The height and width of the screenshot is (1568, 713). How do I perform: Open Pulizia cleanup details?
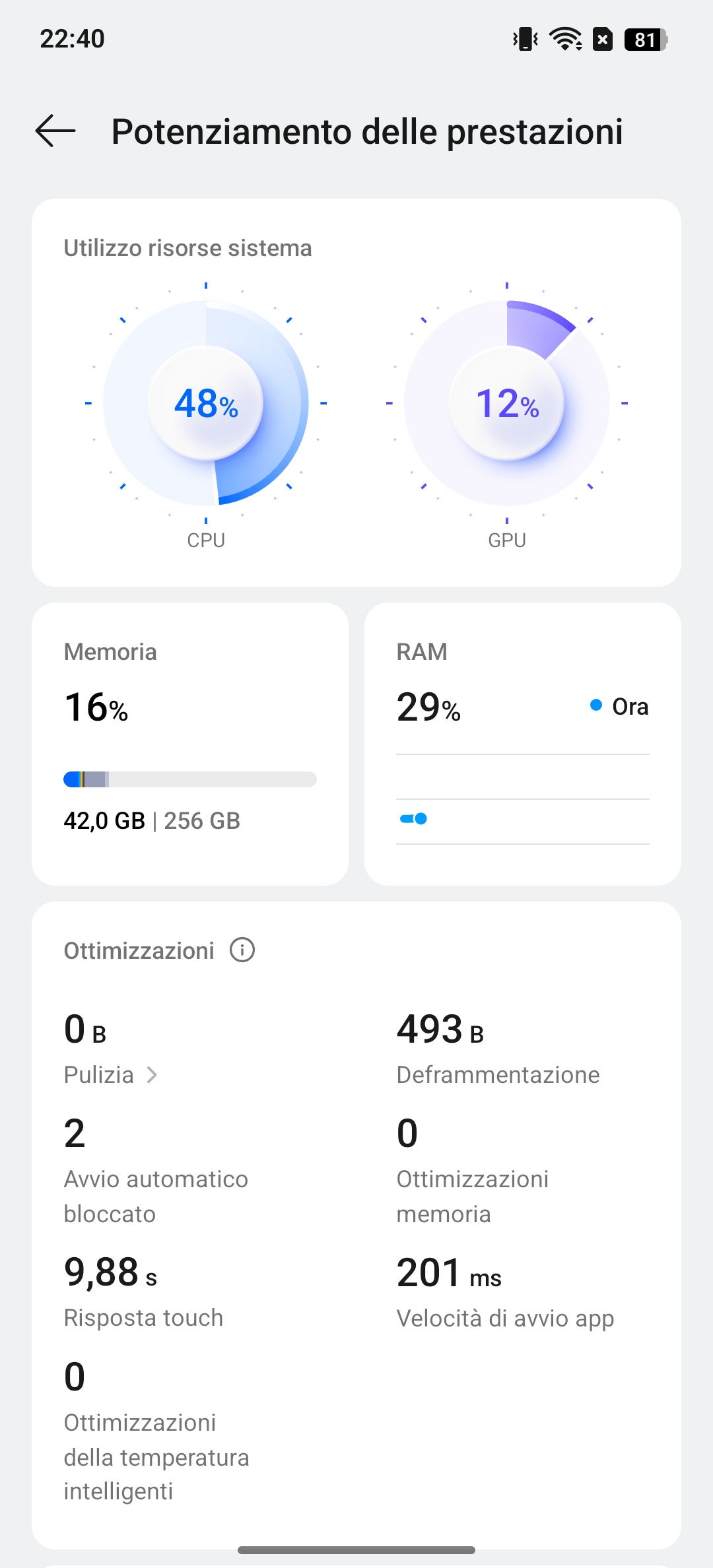[111, 1074]
